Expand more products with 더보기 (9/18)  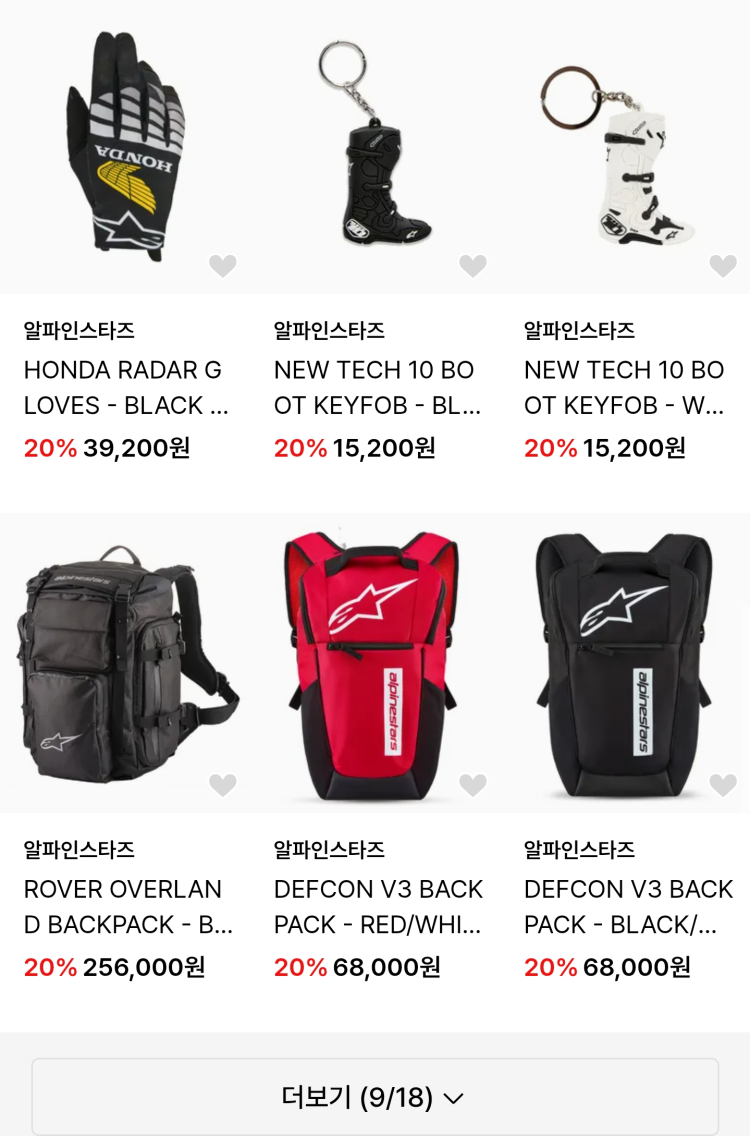coord(375,1097)
